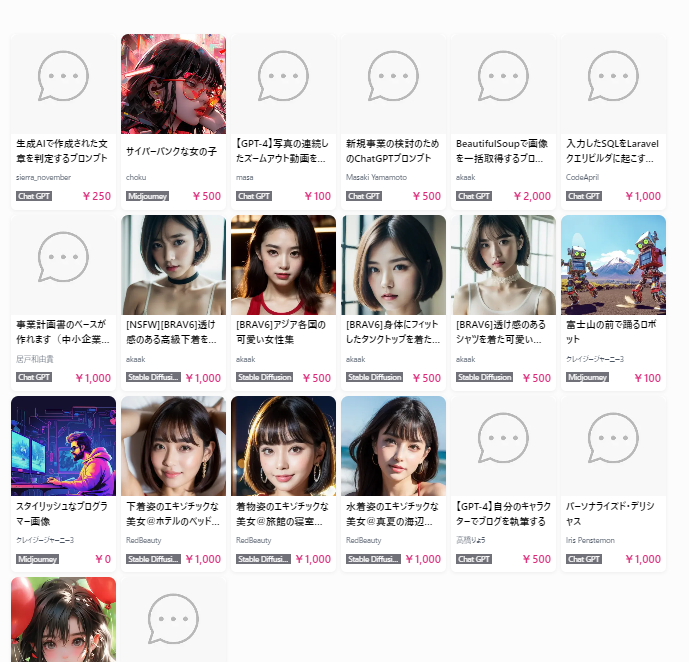Screen dimensions: 689x662
Task: Select the 着物姿のエキゾチックな美女 card
Action: point(283,514)
